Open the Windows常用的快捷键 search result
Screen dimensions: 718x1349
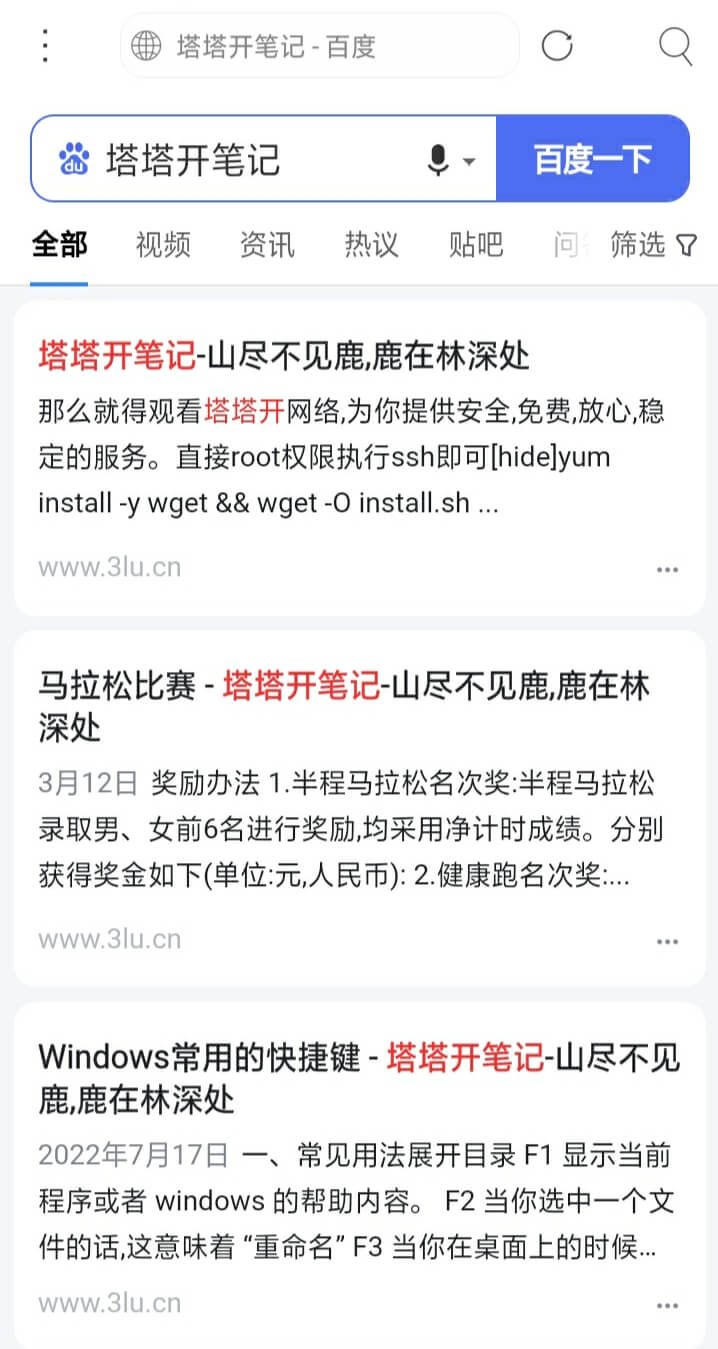click(359, 1078)
